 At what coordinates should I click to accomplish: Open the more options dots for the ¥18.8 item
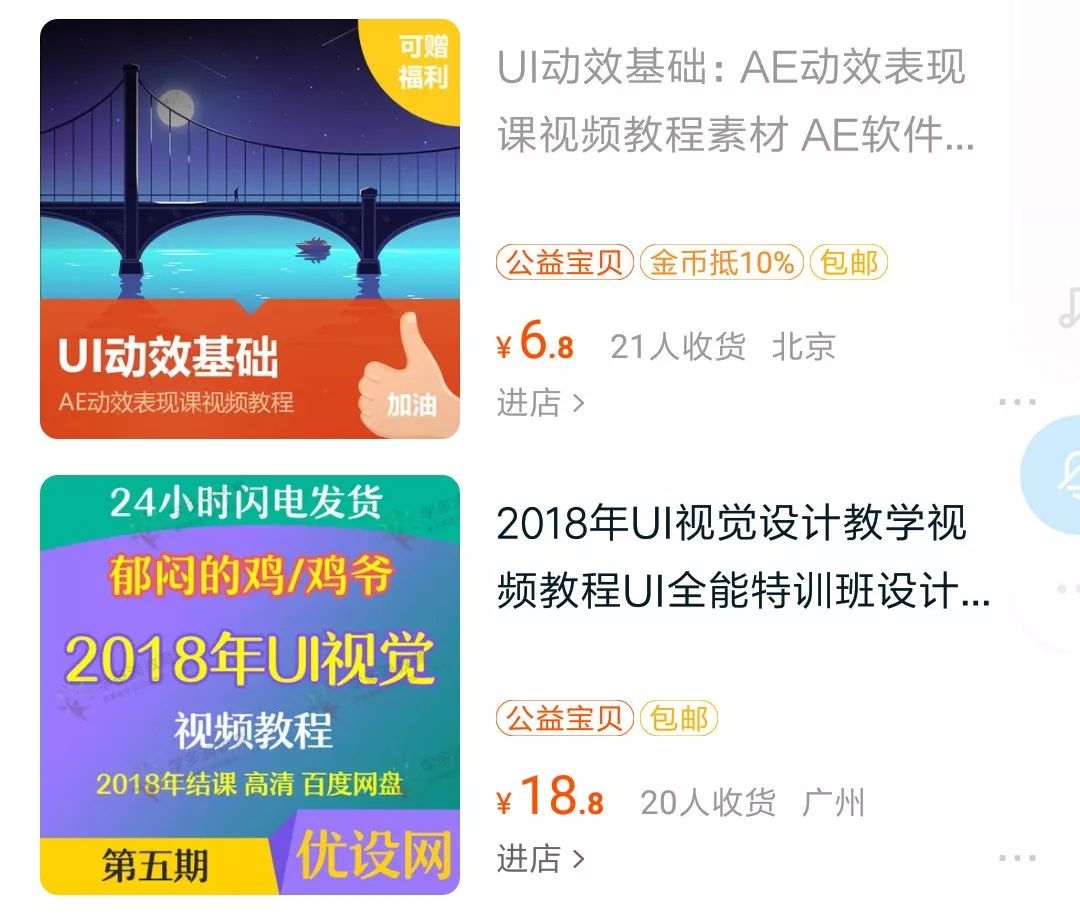point(1017,859)
